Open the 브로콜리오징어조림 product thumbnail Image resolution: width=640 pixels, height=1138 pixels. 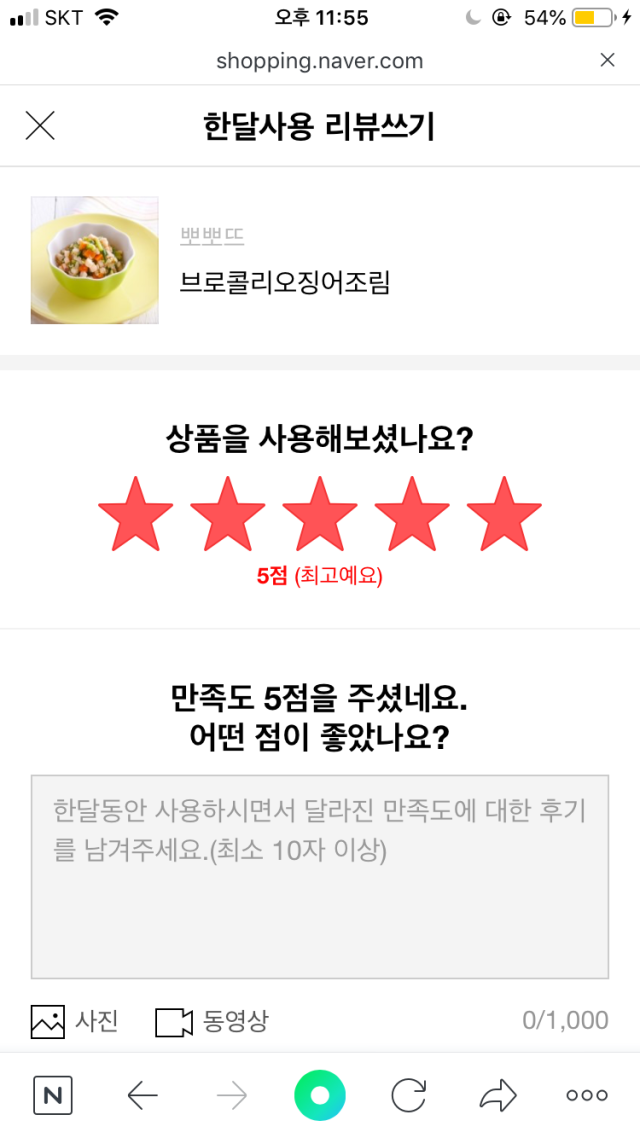point(95,260)
